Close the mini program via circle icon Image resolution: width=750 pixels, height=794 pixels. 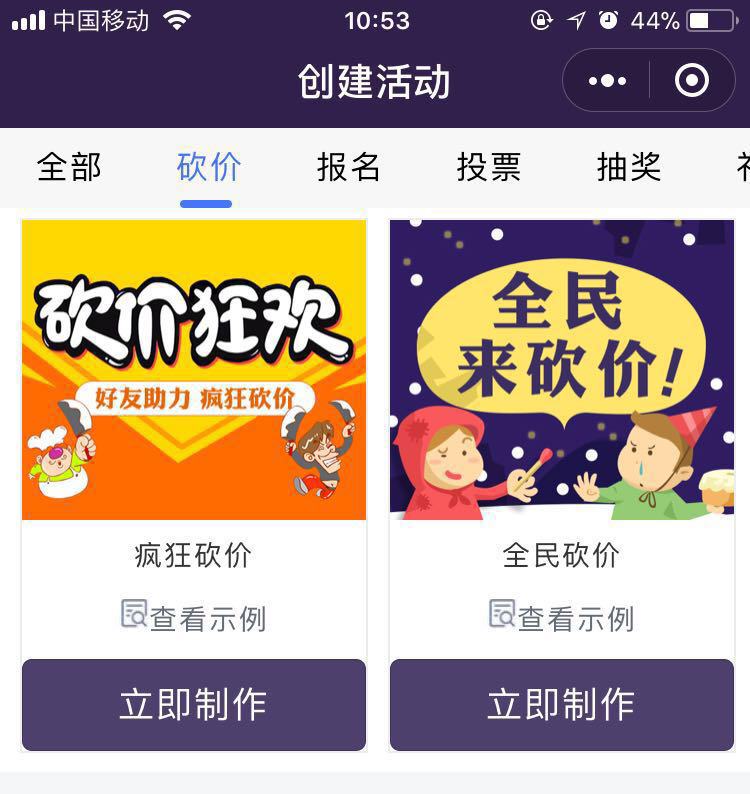(692, 81)
